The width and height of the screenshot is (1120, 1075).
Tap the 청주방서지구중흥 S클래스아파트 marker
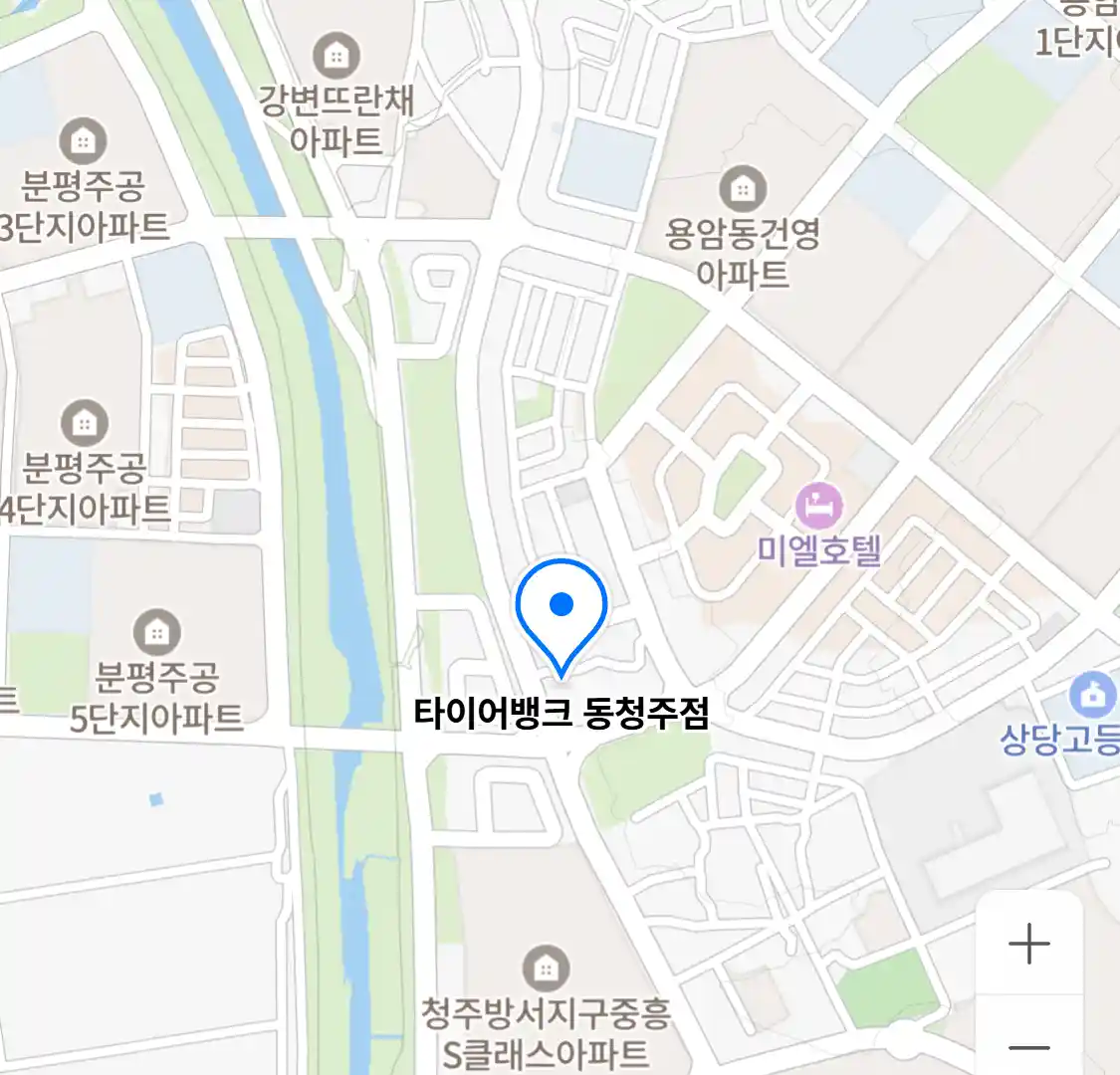click(x=546, y=967)
